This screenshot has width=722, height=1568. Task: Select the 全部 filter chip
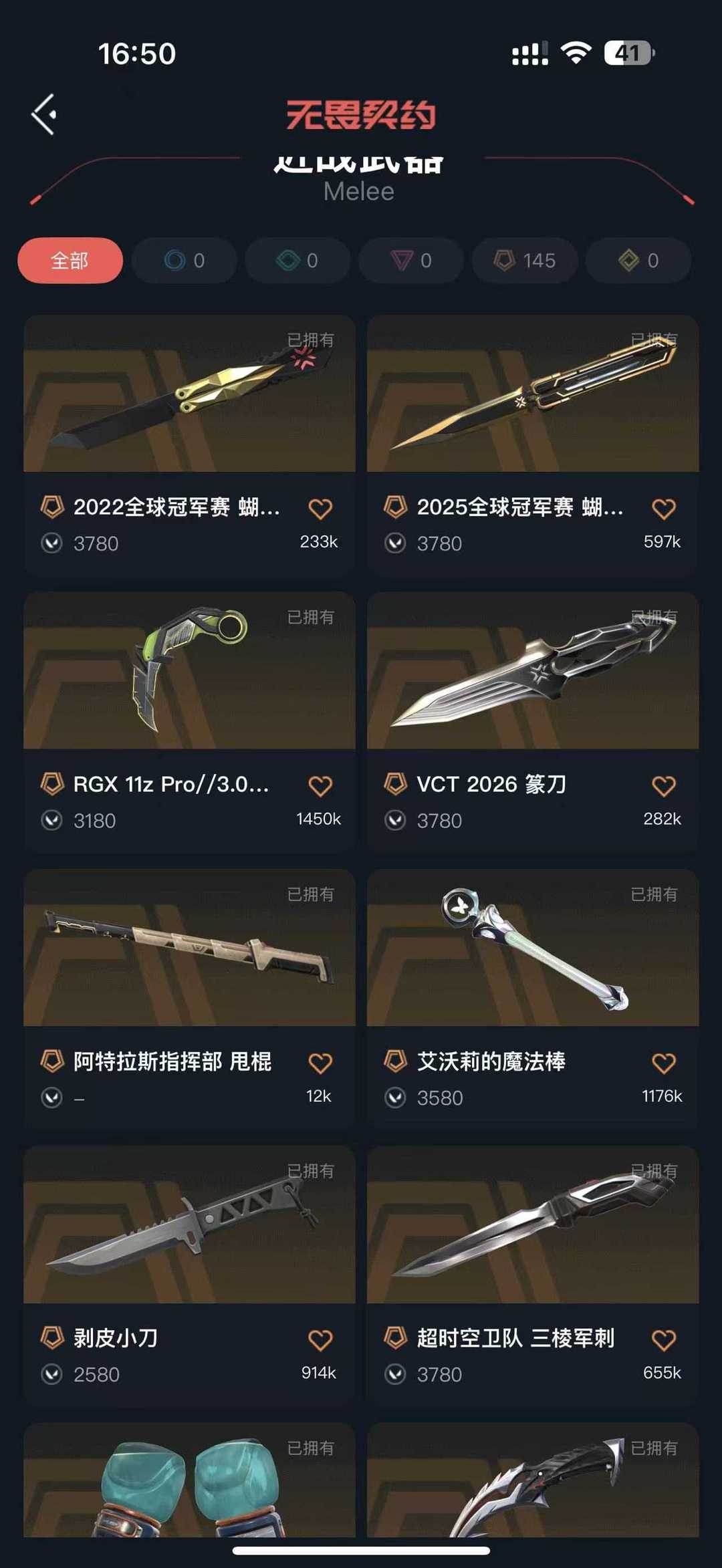70,260
